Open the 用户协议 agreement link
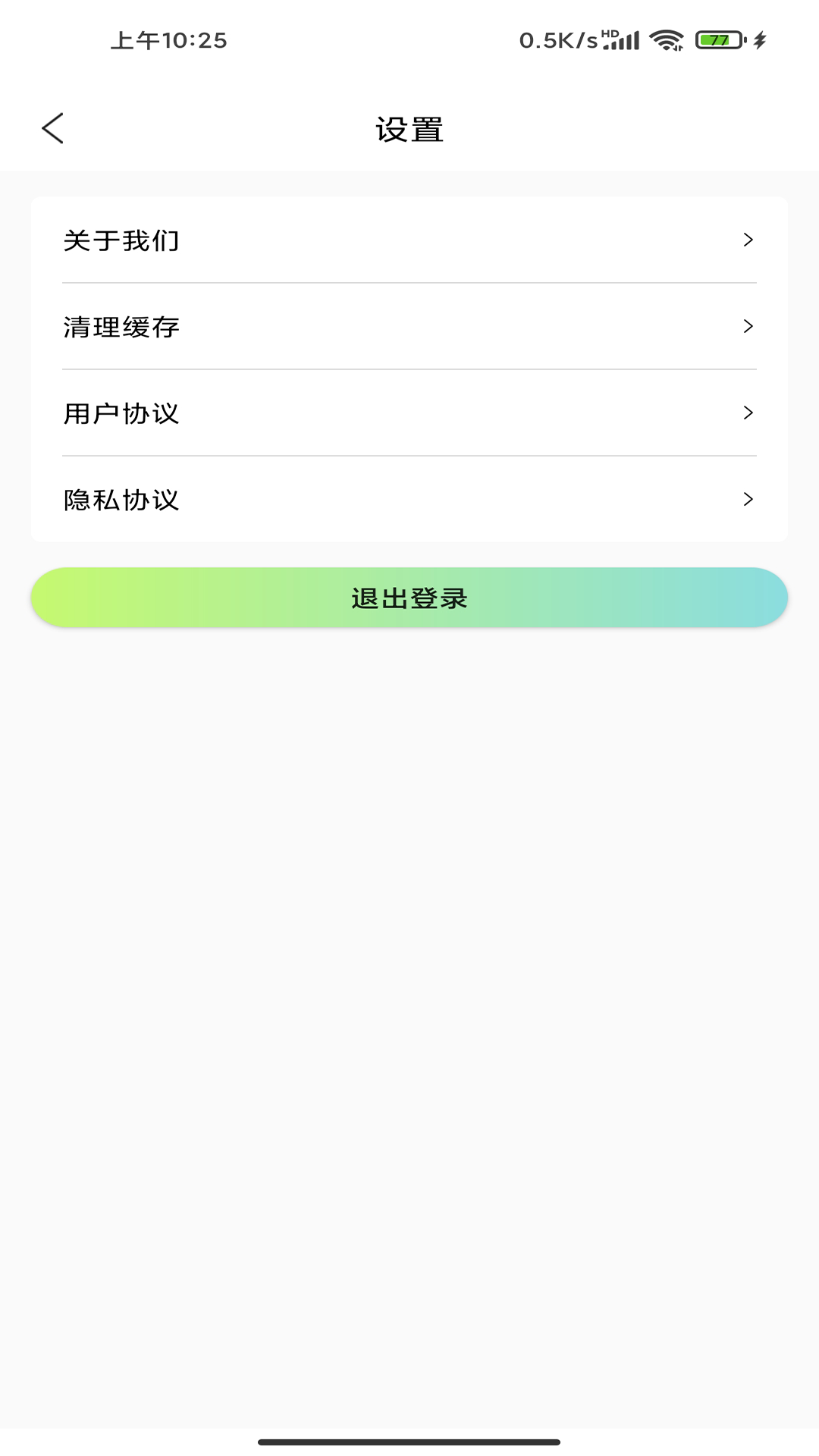819x1456 pixels. pos(121,413)
